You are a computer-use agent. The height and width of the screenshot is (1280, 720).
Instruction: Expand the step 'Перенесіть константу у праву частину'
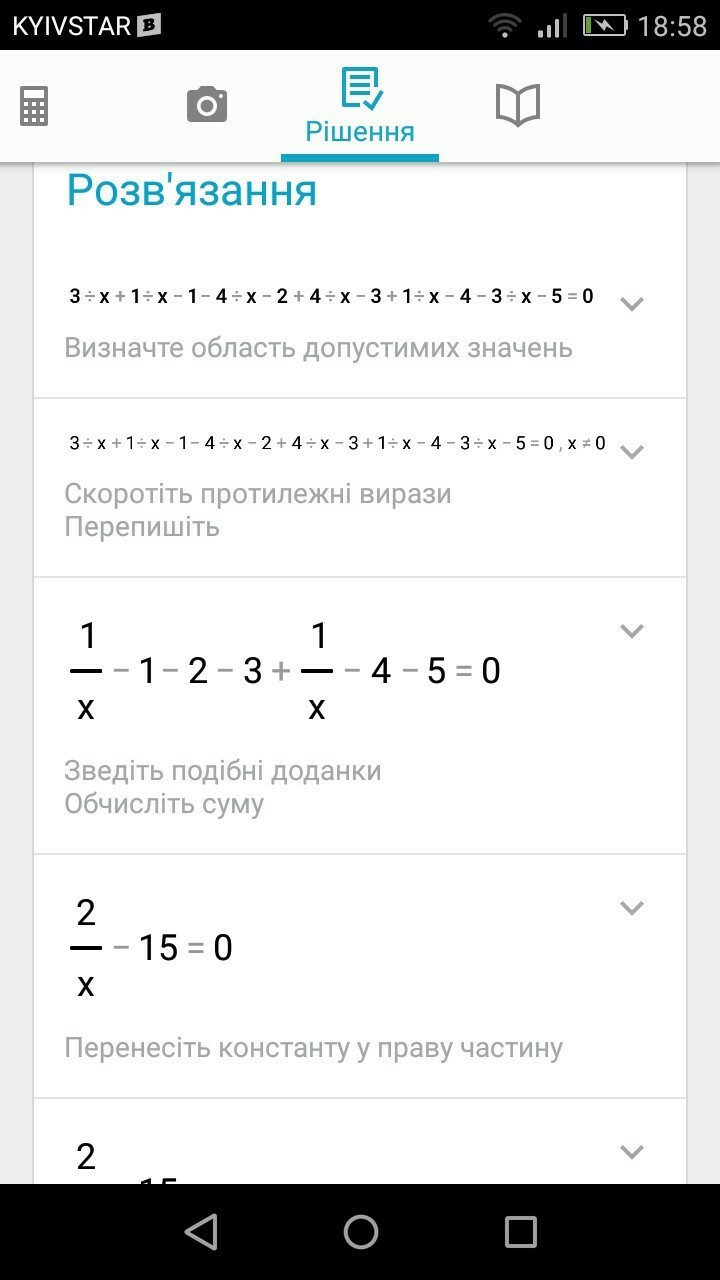click(631, 908)
